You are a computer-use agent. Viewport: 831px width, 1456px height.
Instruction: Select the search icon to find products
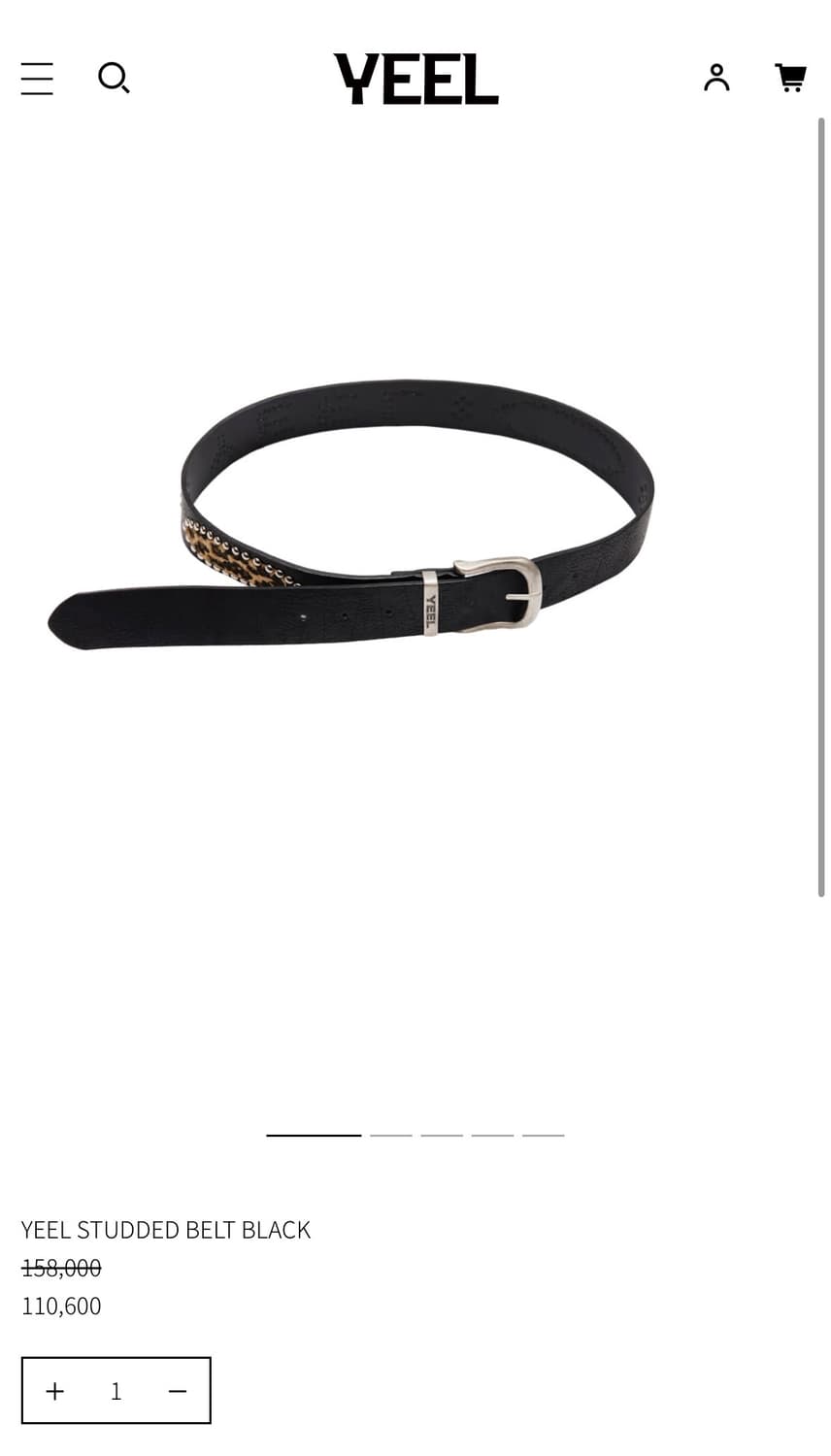(114, 79)
